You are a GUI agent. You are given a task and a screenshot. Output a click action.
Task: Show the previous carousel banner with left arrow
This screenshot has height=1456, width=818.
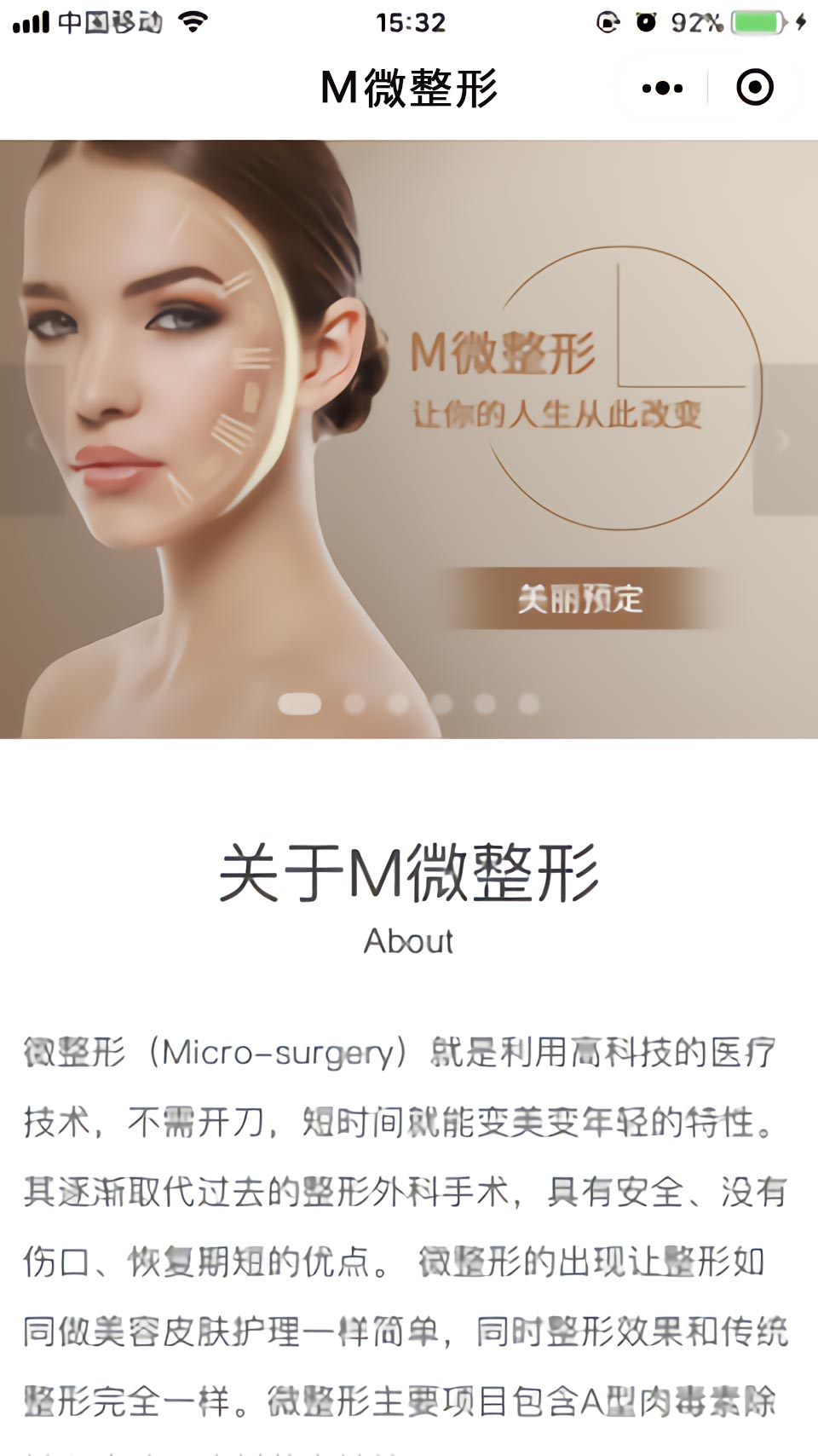[x=32, y=440]
